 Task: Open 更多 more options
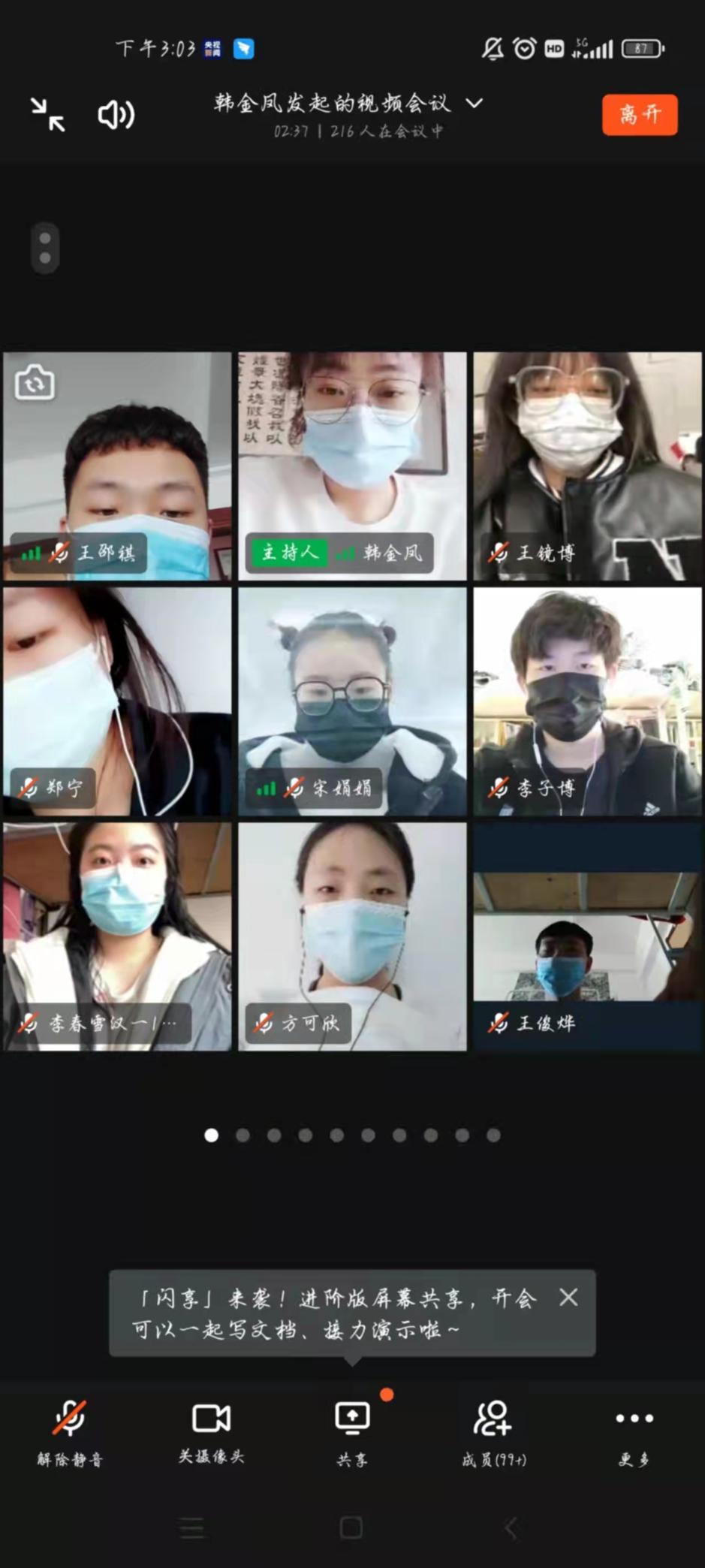pos(634,1432)
